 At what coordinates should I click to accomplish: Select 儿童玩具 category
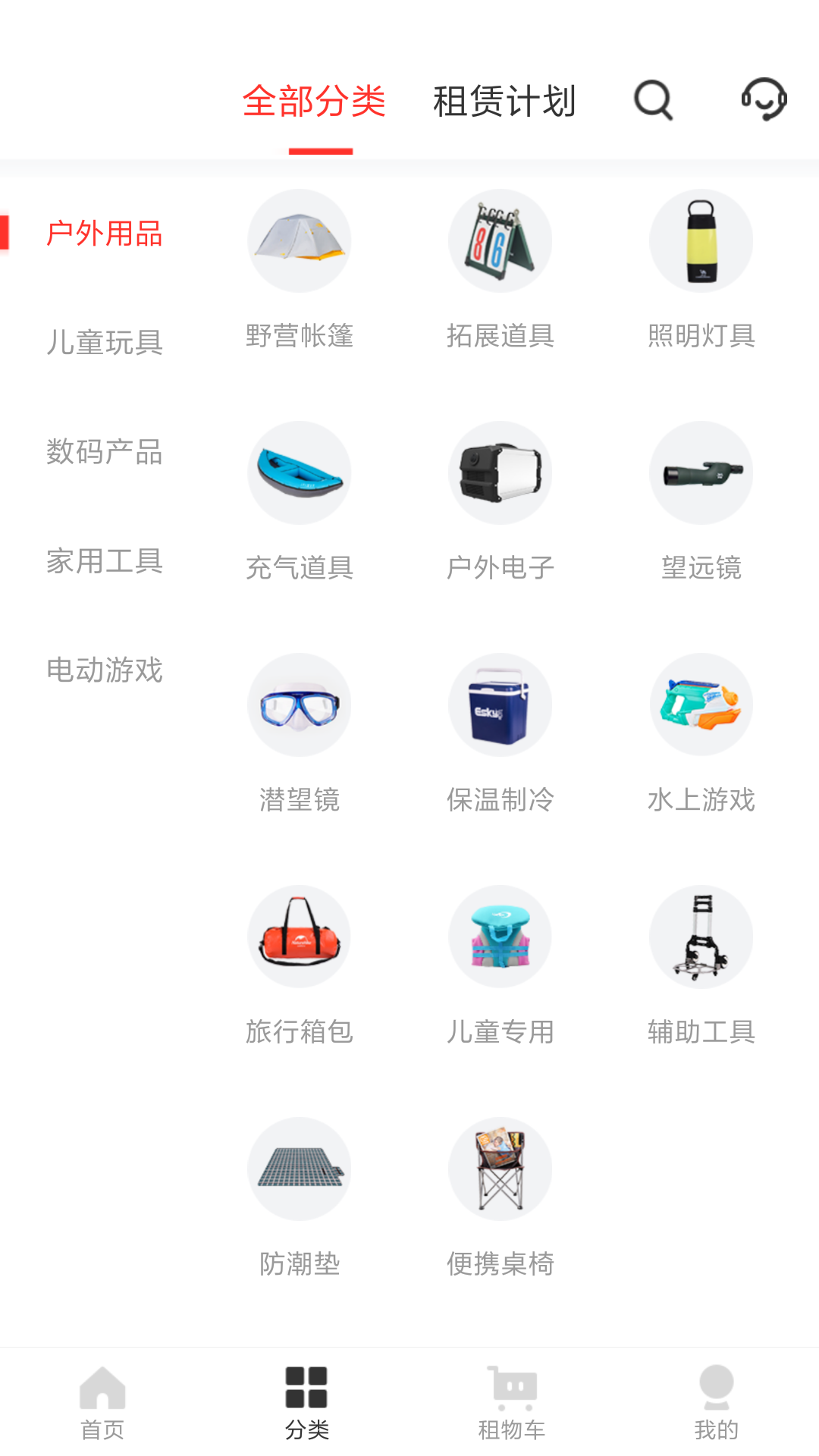[105, 343]
